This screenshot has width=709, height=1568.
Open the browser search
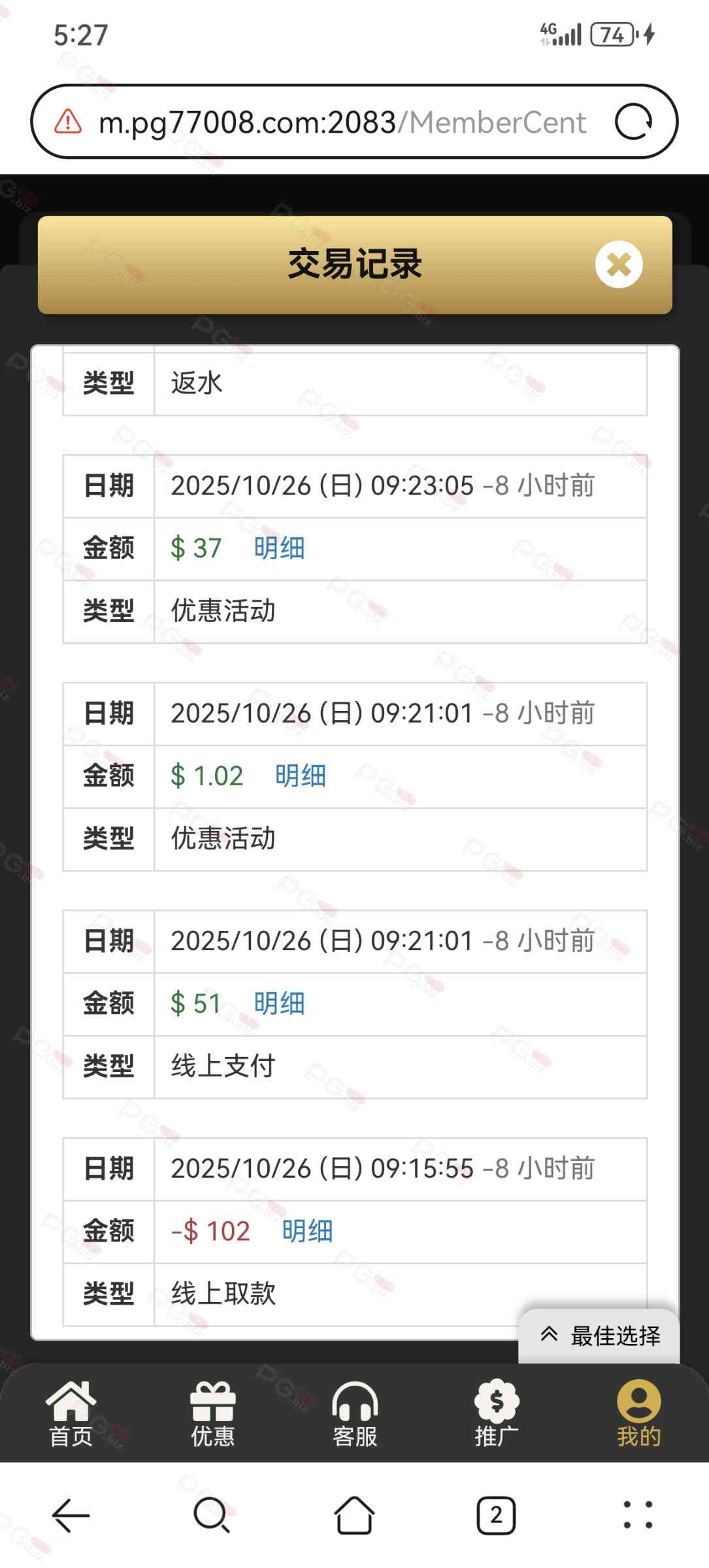[x=212, y=1515]
